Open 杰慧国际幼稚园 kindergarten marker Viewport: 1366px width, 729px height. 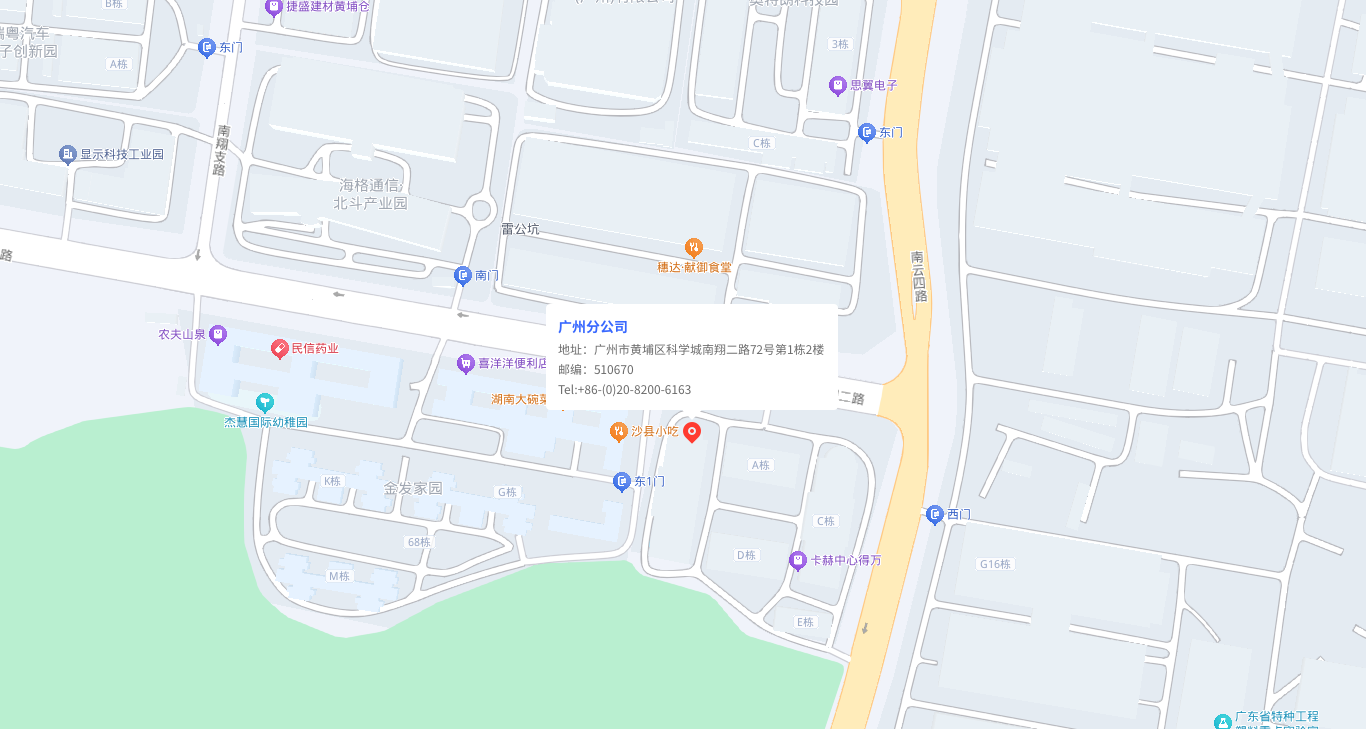pos(264,402)
